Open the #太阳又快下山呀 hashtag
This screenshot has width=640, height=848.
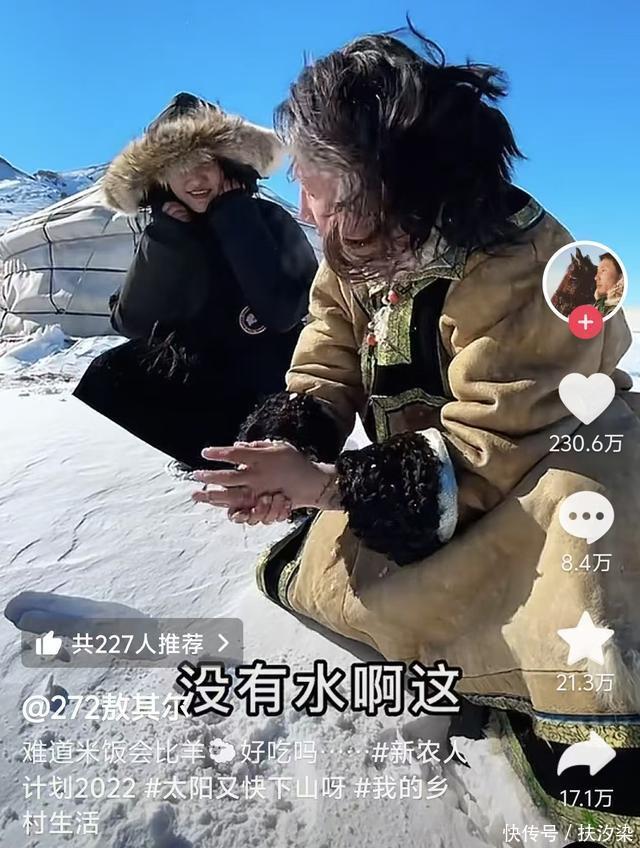[244, 787]
